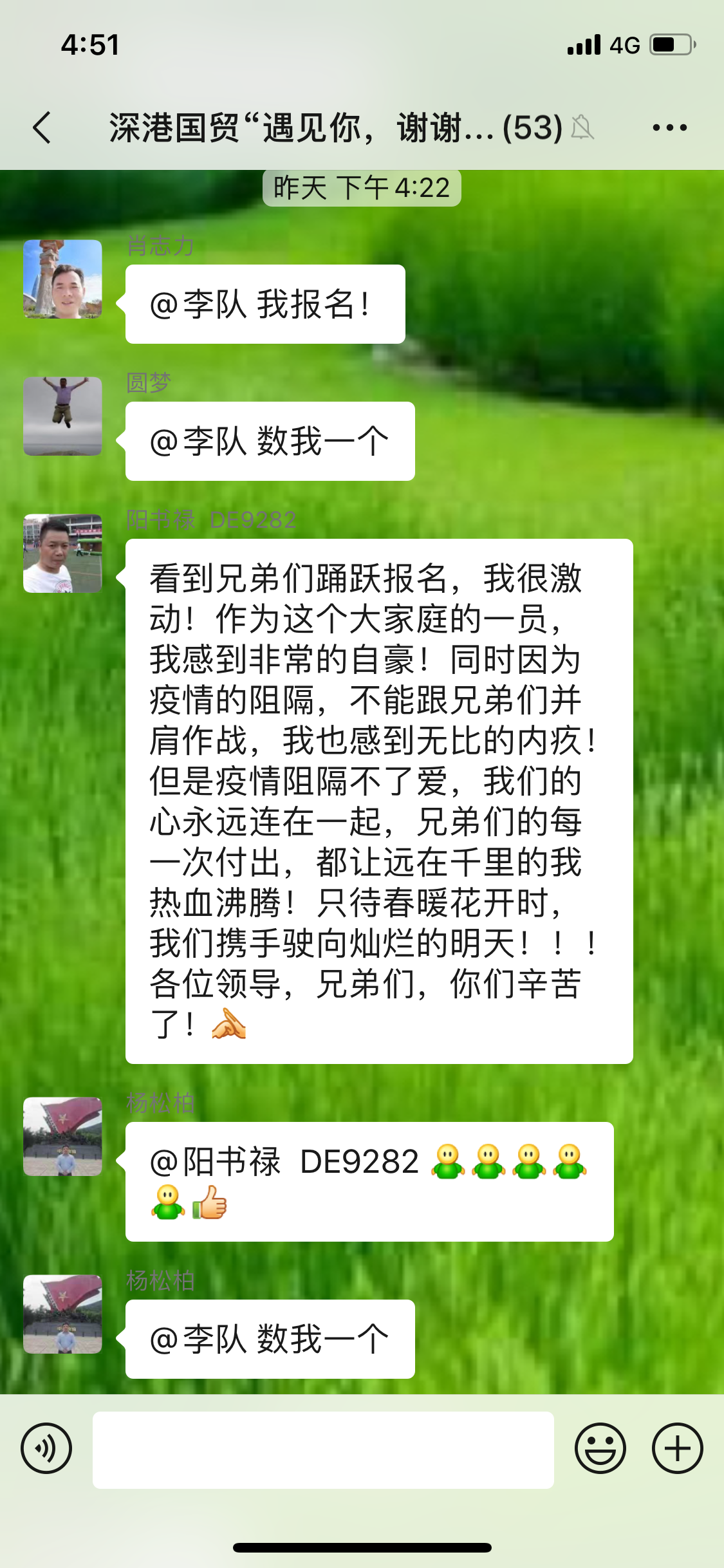This screenshot has width=724, height=1568.
Task: Open the group chat options menu
Action: point(669,127)
